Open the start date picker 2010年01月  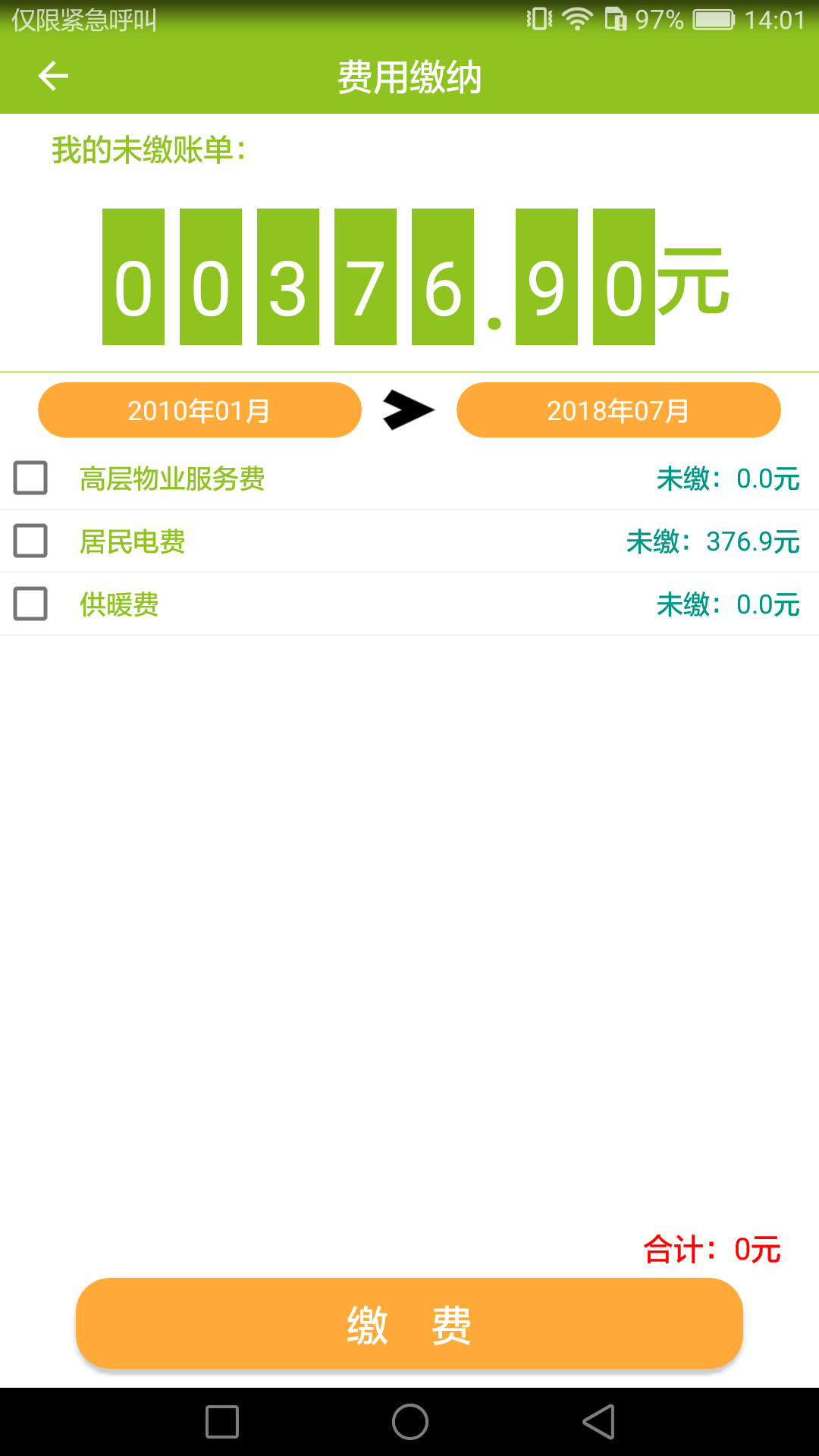point(199,410)
